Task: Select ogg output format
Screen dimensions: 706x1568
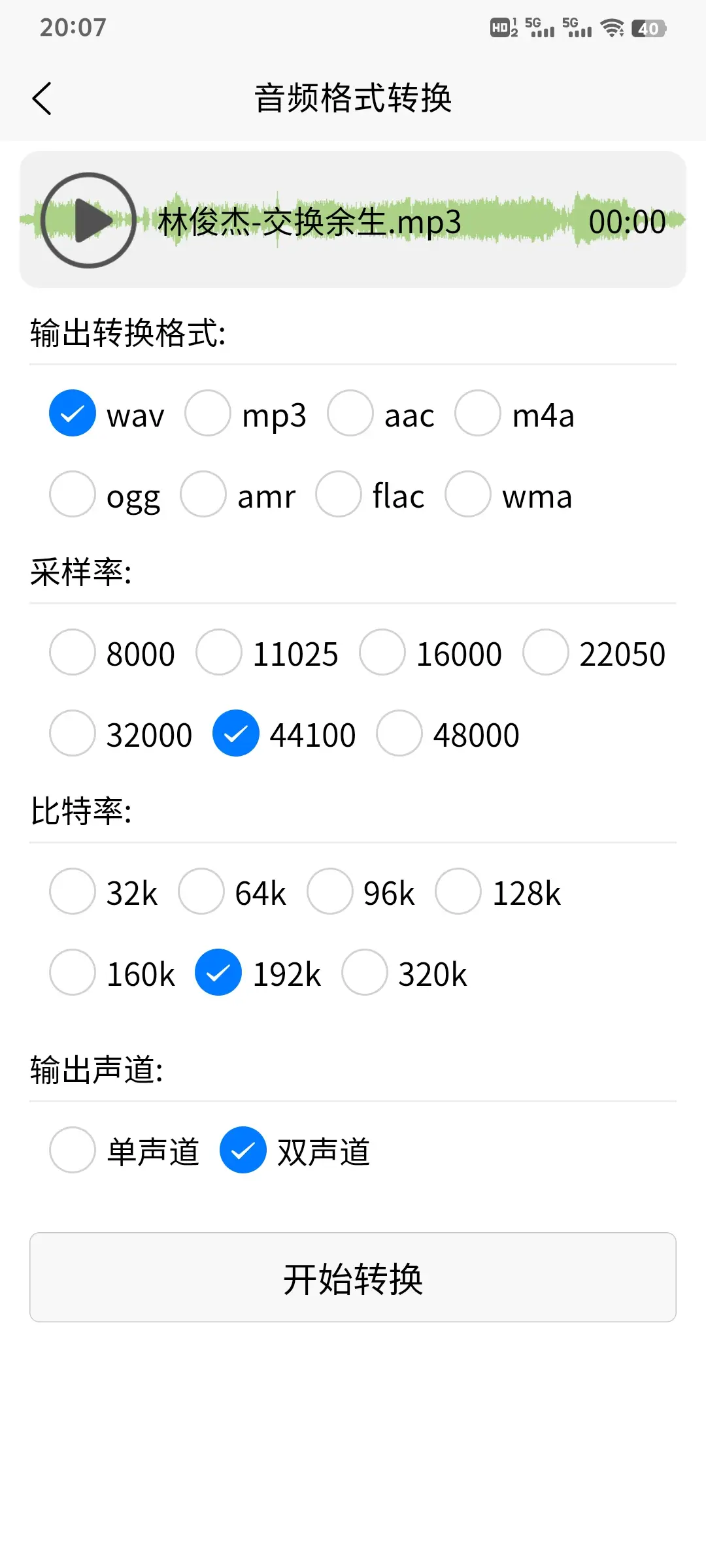Action: (x=73, y=495)
